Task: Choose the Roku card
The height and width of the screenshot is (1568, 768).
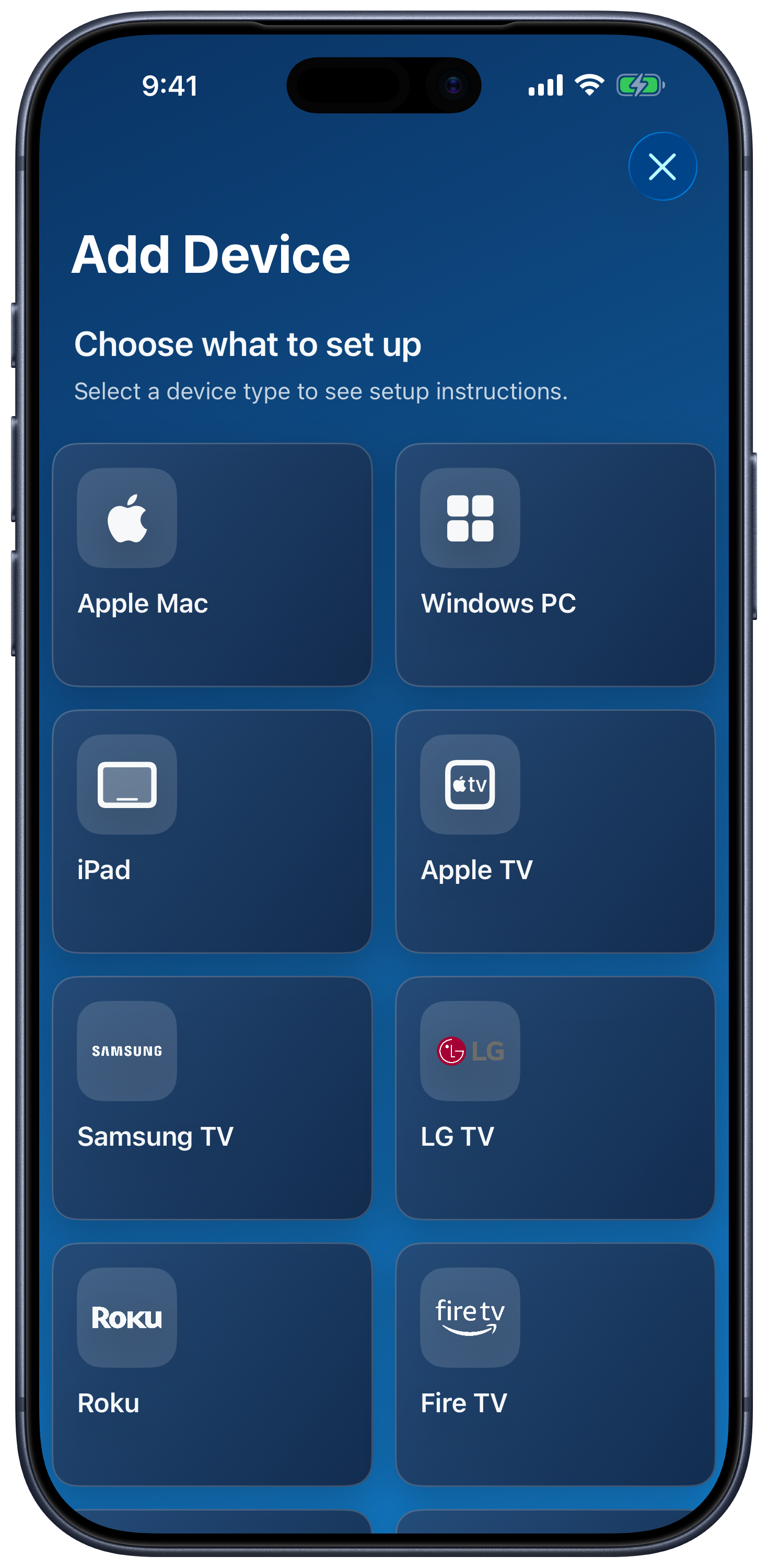Action: tap(212, 1365)
